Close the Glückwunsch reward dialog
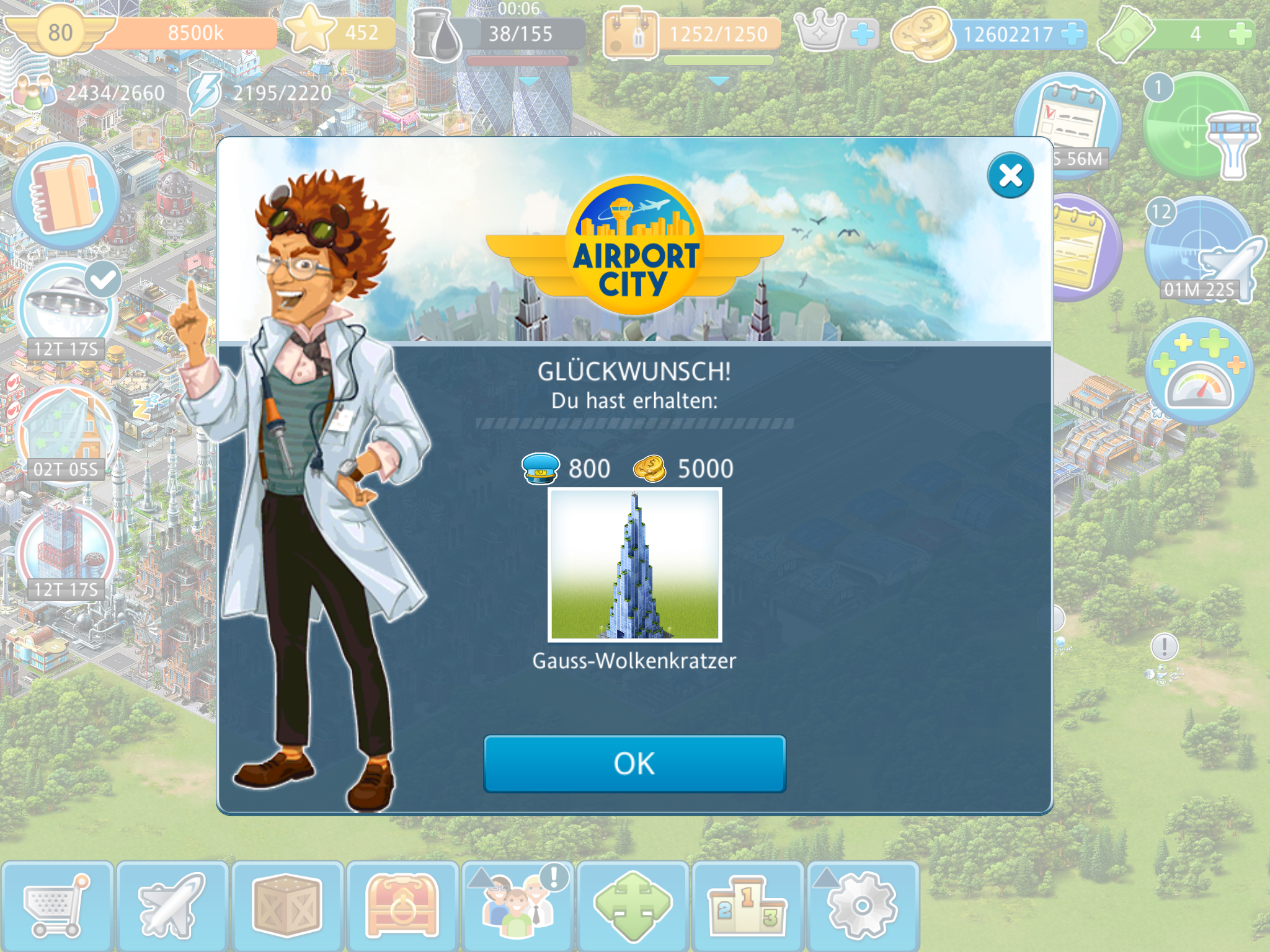This screenshot has height=952, width=1270. tap(1010, 175)
